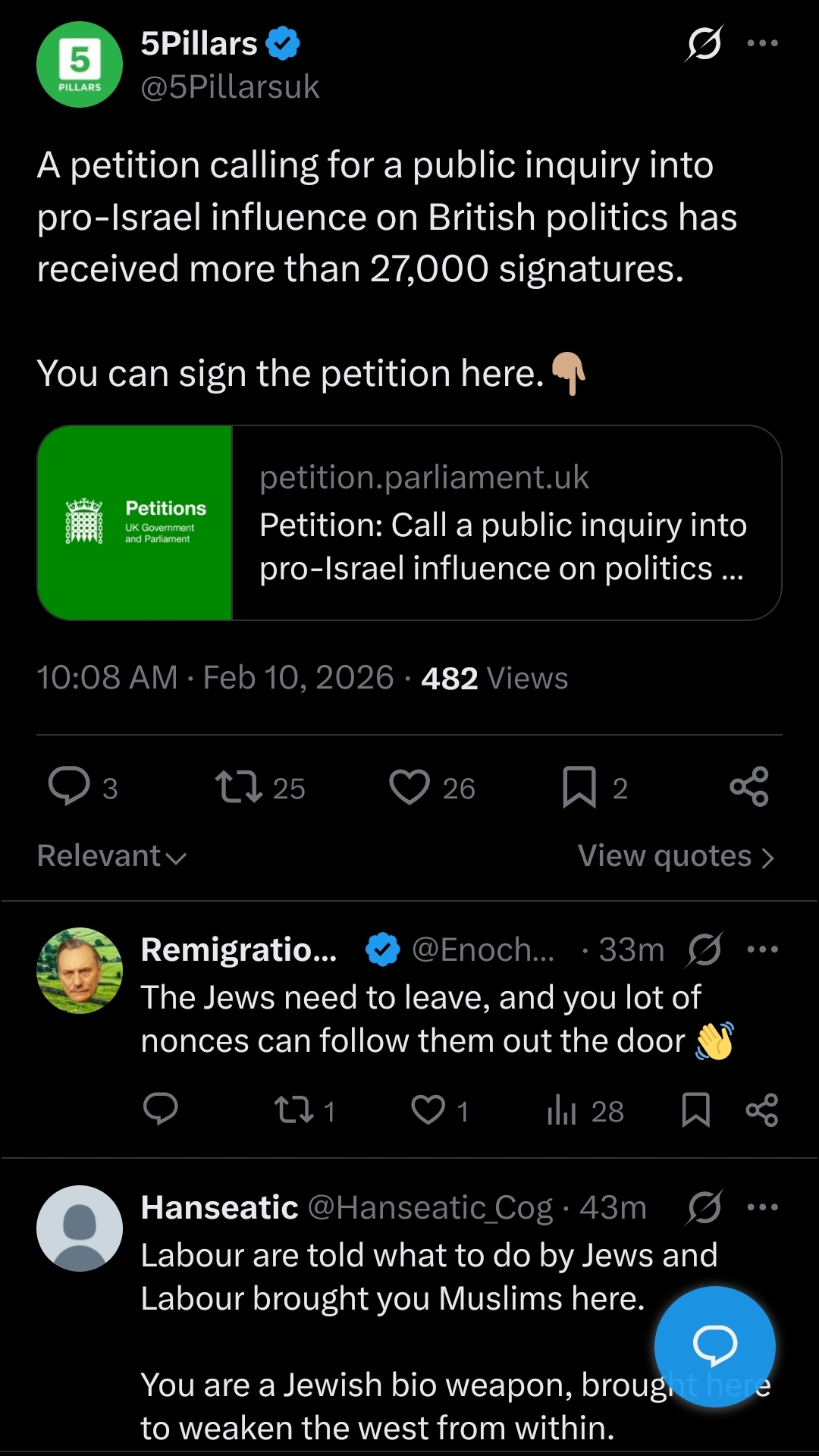This screenshot has height=1456, width=819.
Task: Open overflow menu on Hanseatic reply
Action: coord(762,1207)
